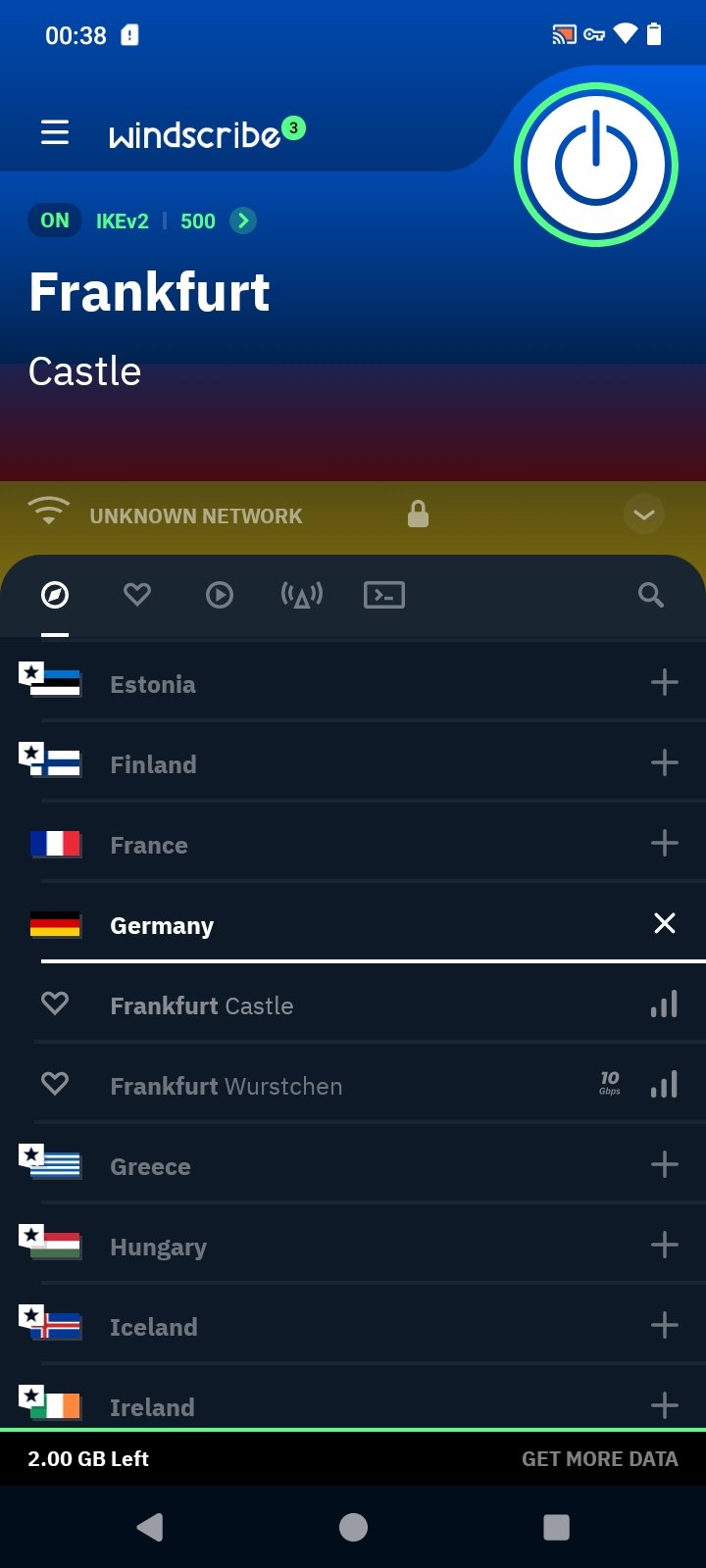This screenshot has height=1568, width=706.
Task: Toggle the VPN power button
Action: point(596,165)
